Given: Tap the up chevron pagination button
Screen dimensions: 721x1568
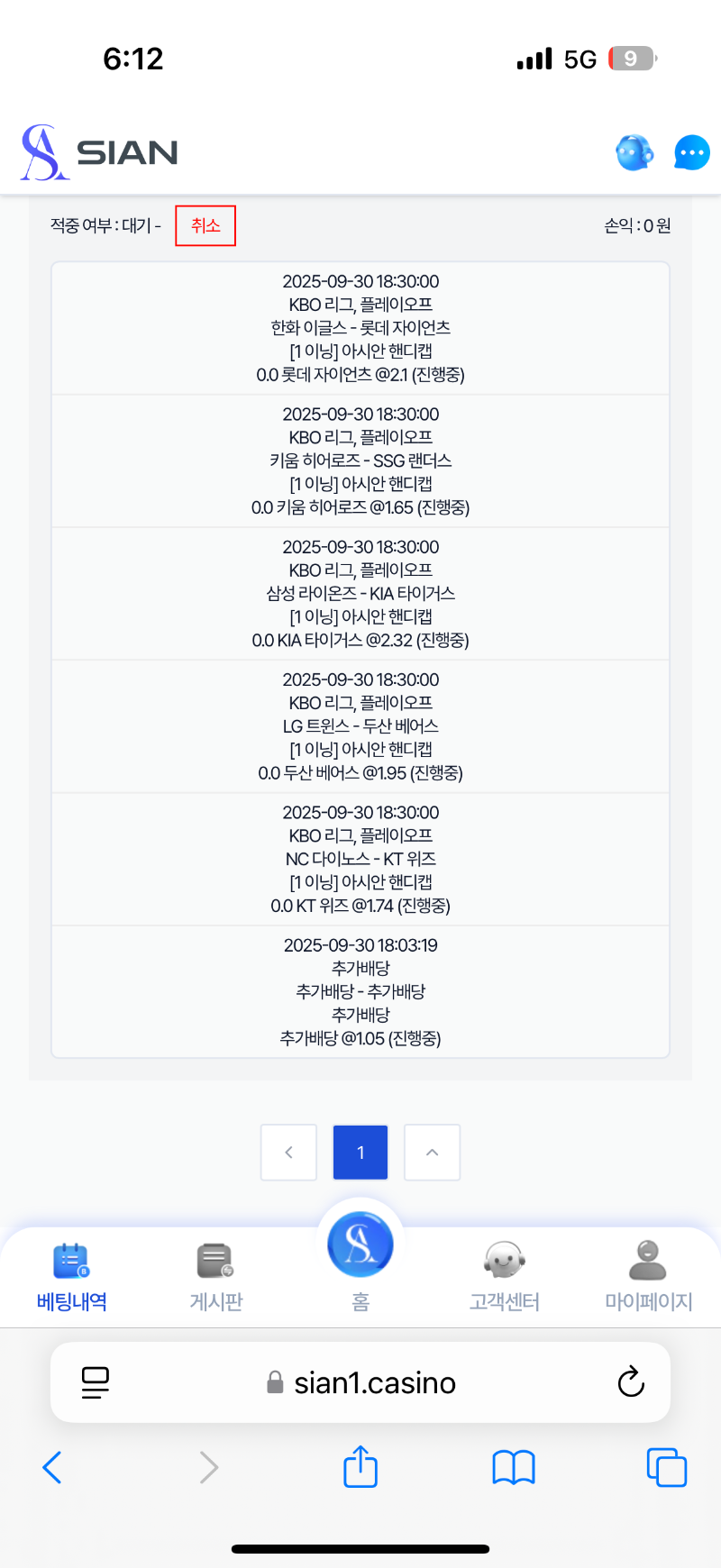Looking at the screenshot, I should tap(433, 1152).
